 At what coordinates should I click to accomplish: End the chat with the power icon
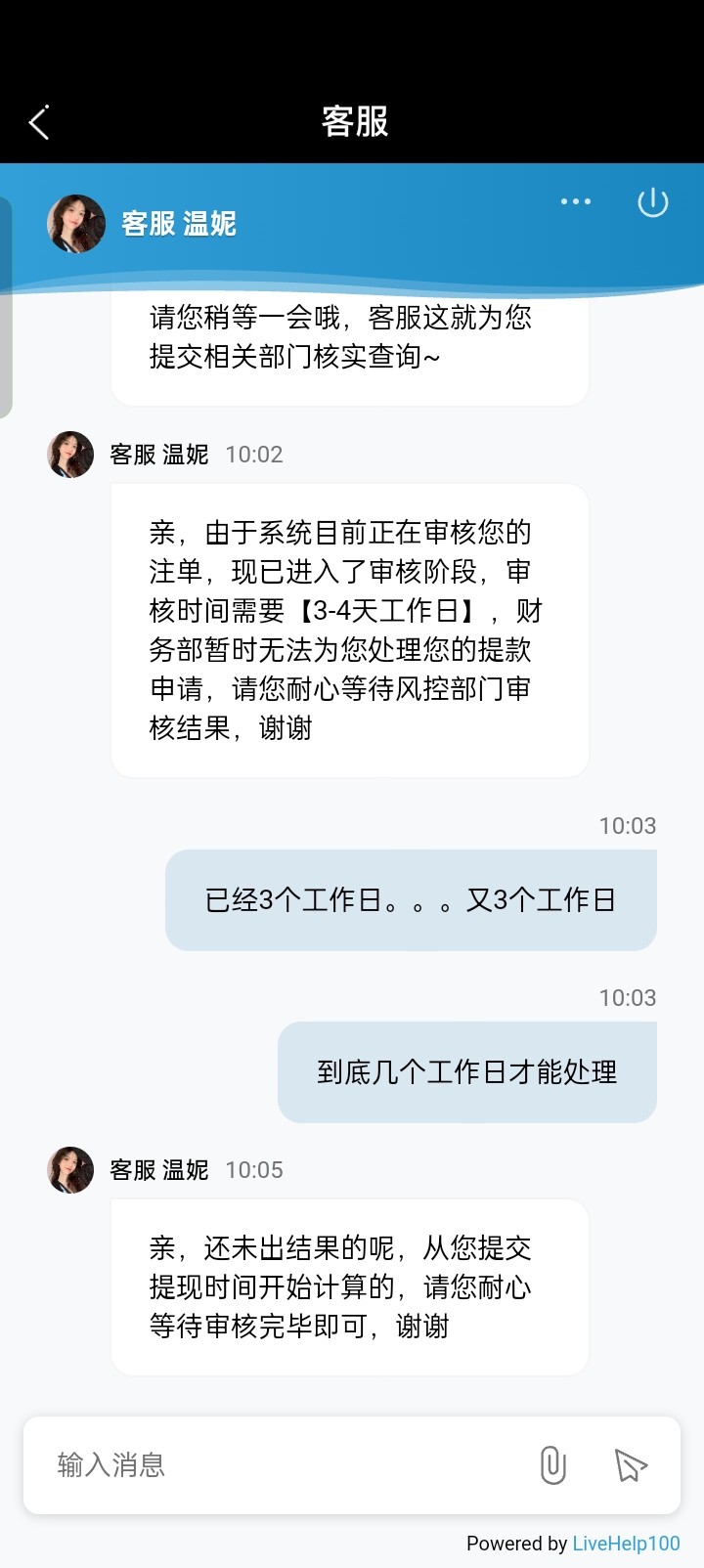pyautogui.click(x=652, y=202)
